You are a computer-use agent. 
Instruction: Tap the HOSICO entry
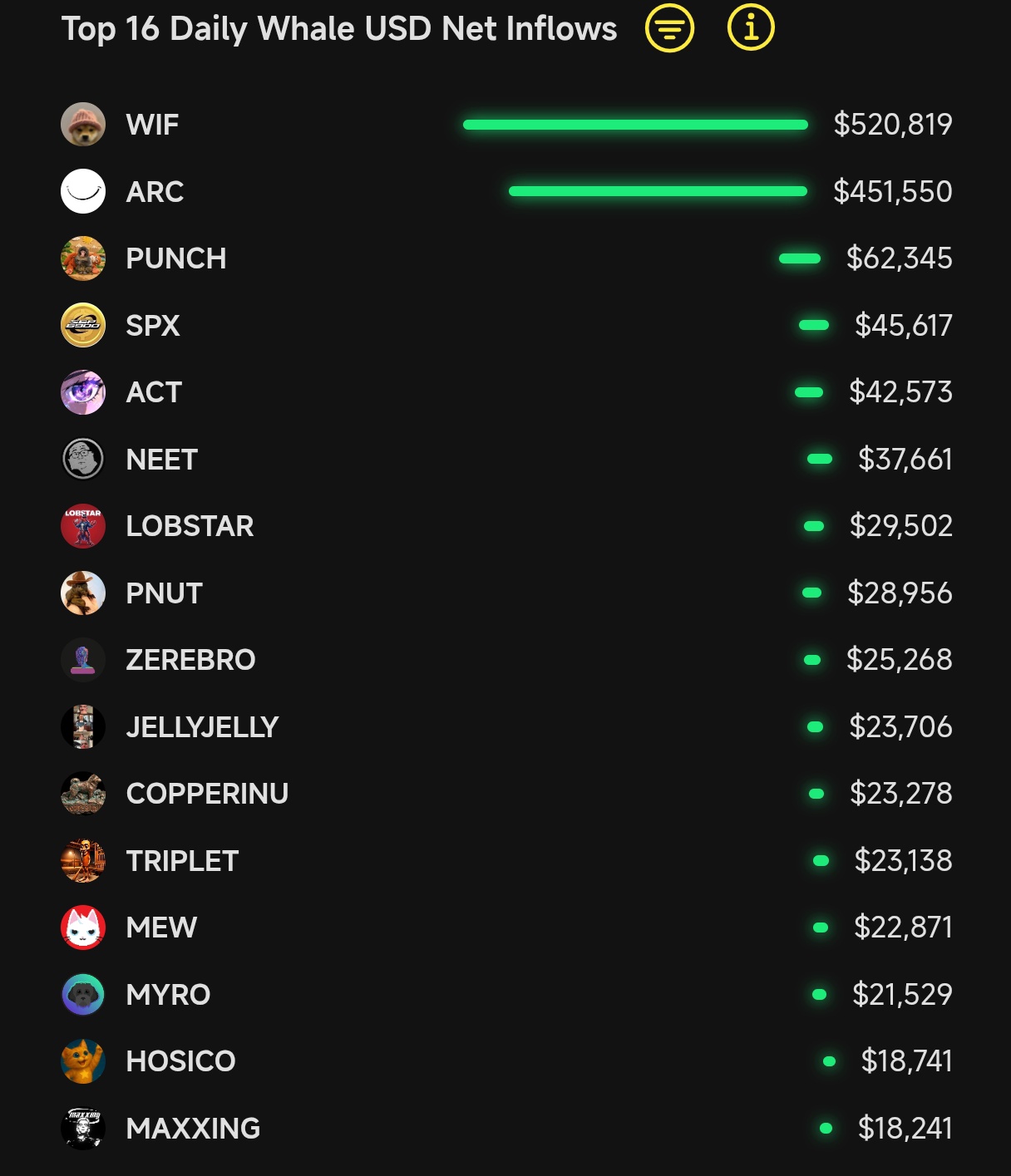click(x=180, y=1061)
